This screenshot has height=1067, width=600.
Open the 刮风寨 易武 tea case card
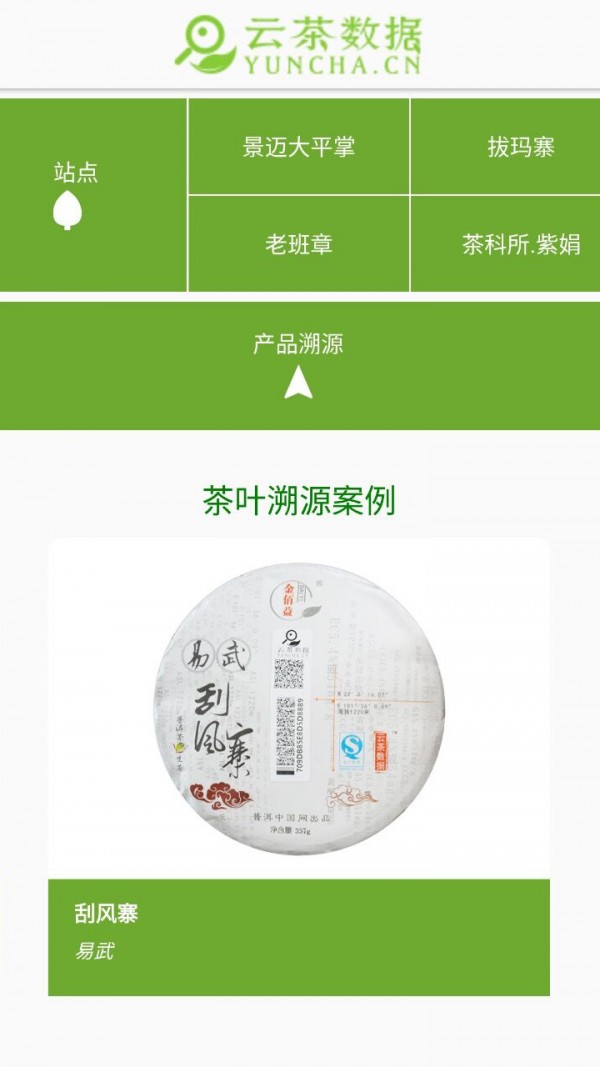coord(299,767)
